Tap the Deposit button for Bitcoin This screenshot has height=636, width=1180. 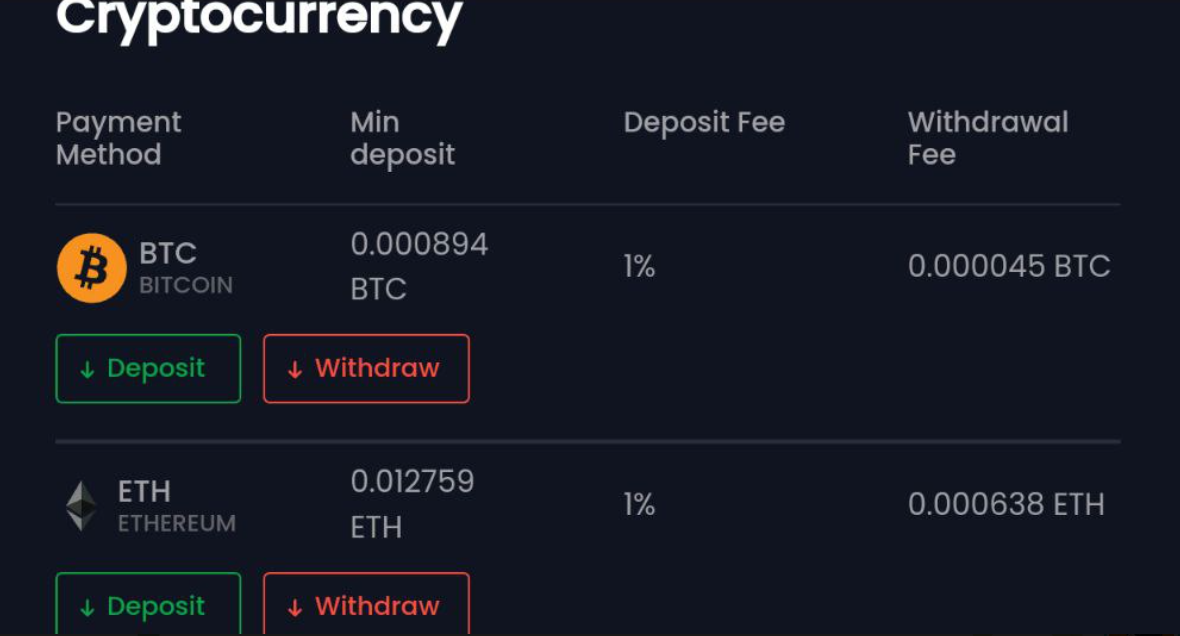click(148, 368)
